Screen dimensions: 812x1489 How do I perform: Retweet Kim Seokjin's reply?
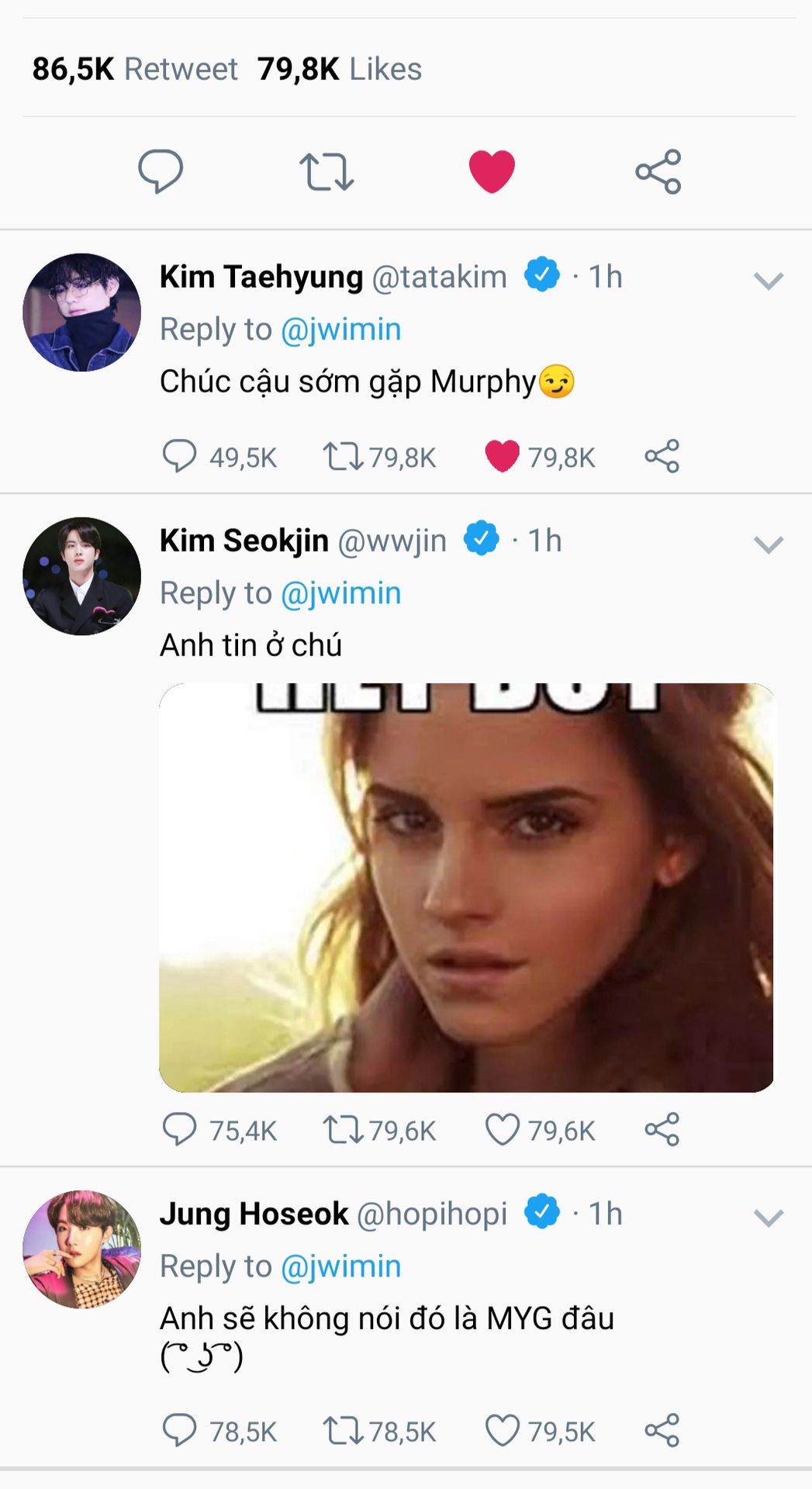[343, 1129]
